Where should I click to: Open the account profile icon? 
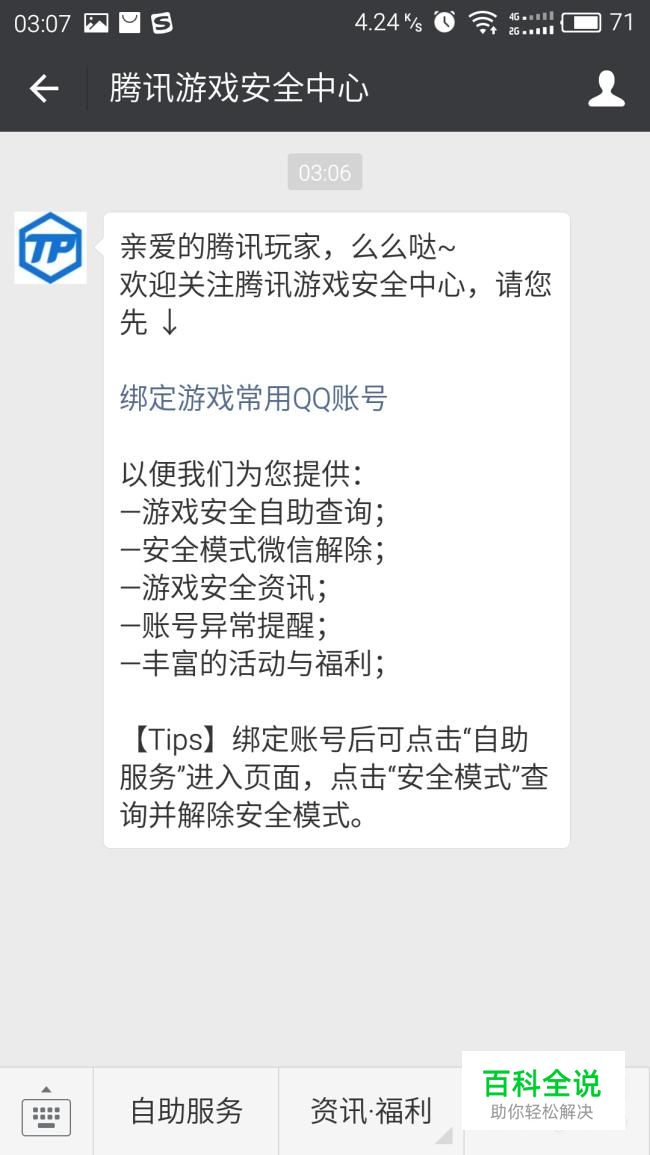click(606, 89)
